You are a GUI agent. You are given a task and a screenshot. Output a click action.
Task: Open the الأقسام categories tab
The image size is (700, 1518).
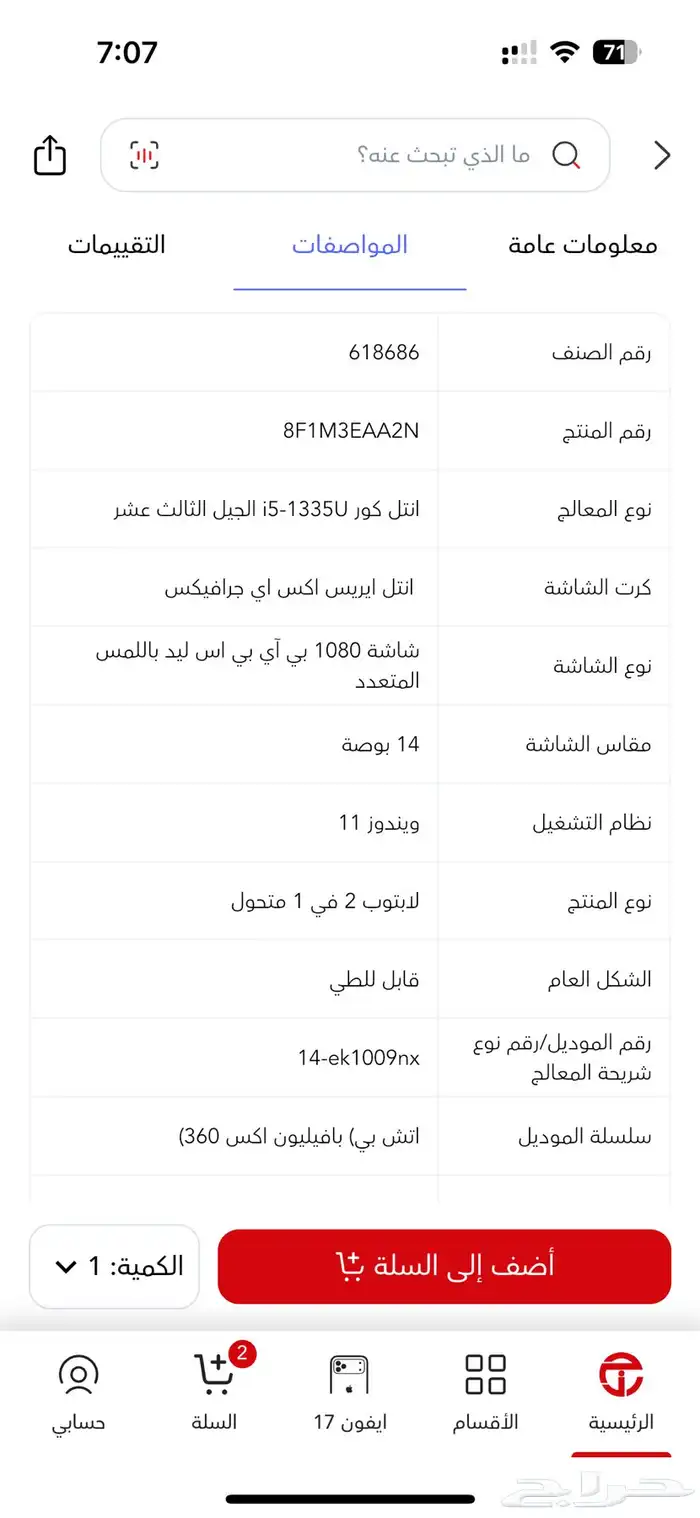tap(486, 1392)
